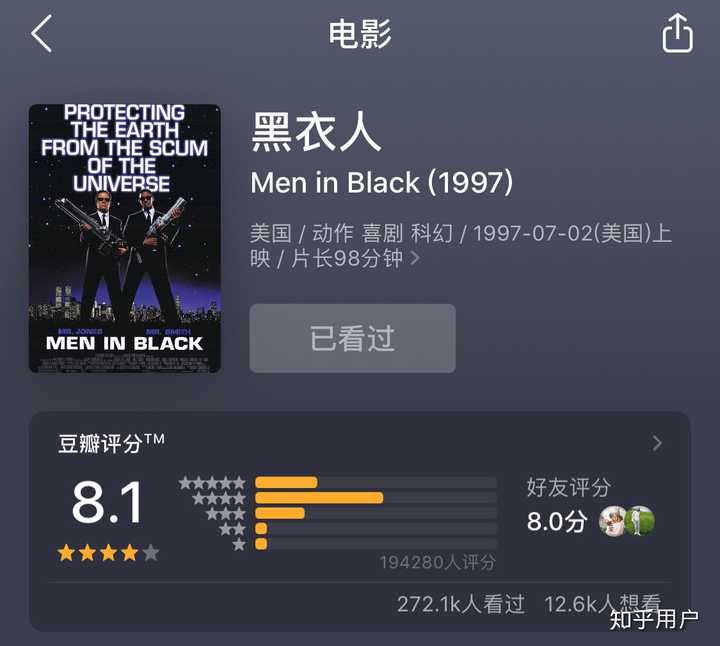The width and height of the screenshot is (720, 646).
Task: Tap the 已看过 button
Action: pyautogui.click(x=352, y=339)
